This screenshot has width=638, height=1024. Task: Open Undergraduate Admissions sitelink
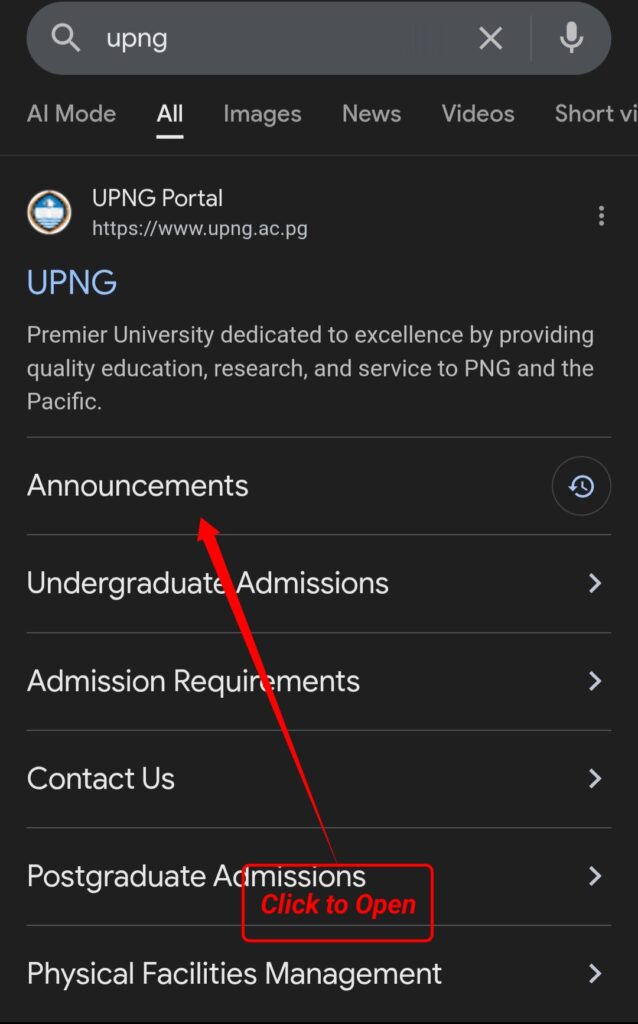tap(208, 583)
